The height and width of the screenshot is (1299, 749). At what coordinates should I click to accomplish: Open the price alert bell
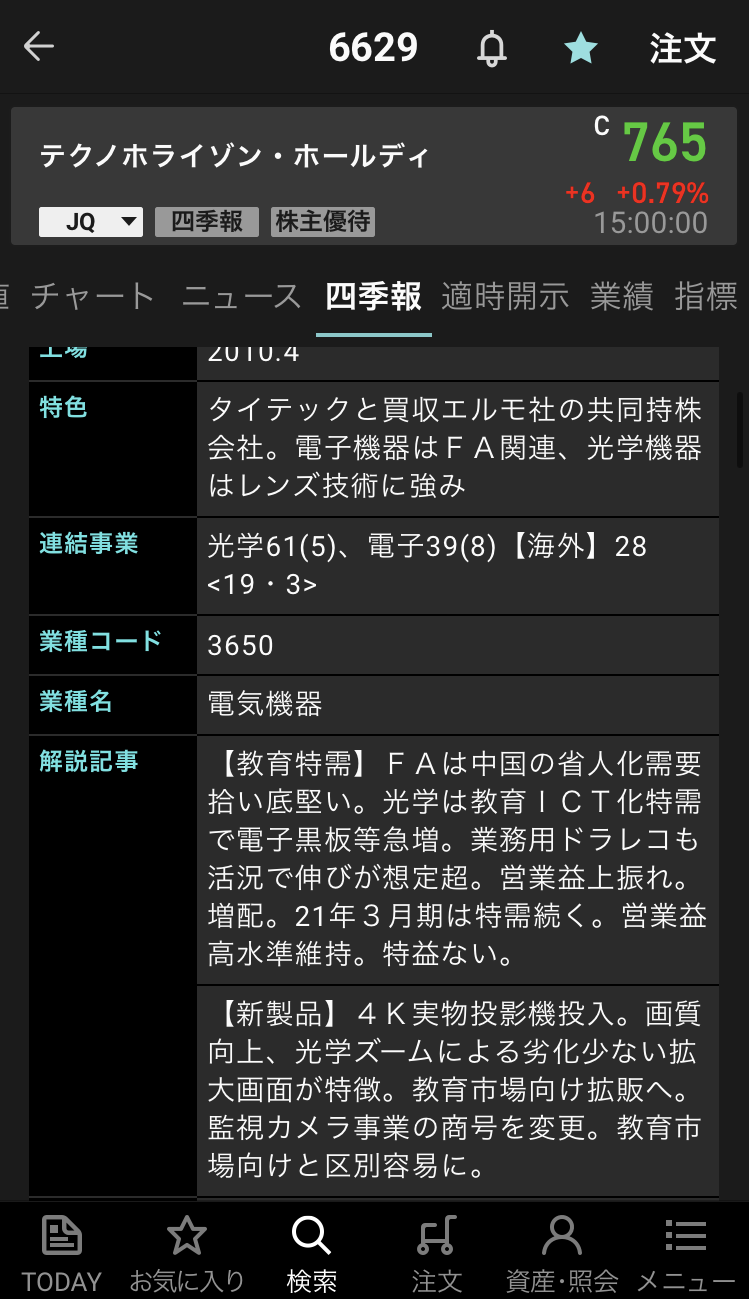(x=491, y=48)
